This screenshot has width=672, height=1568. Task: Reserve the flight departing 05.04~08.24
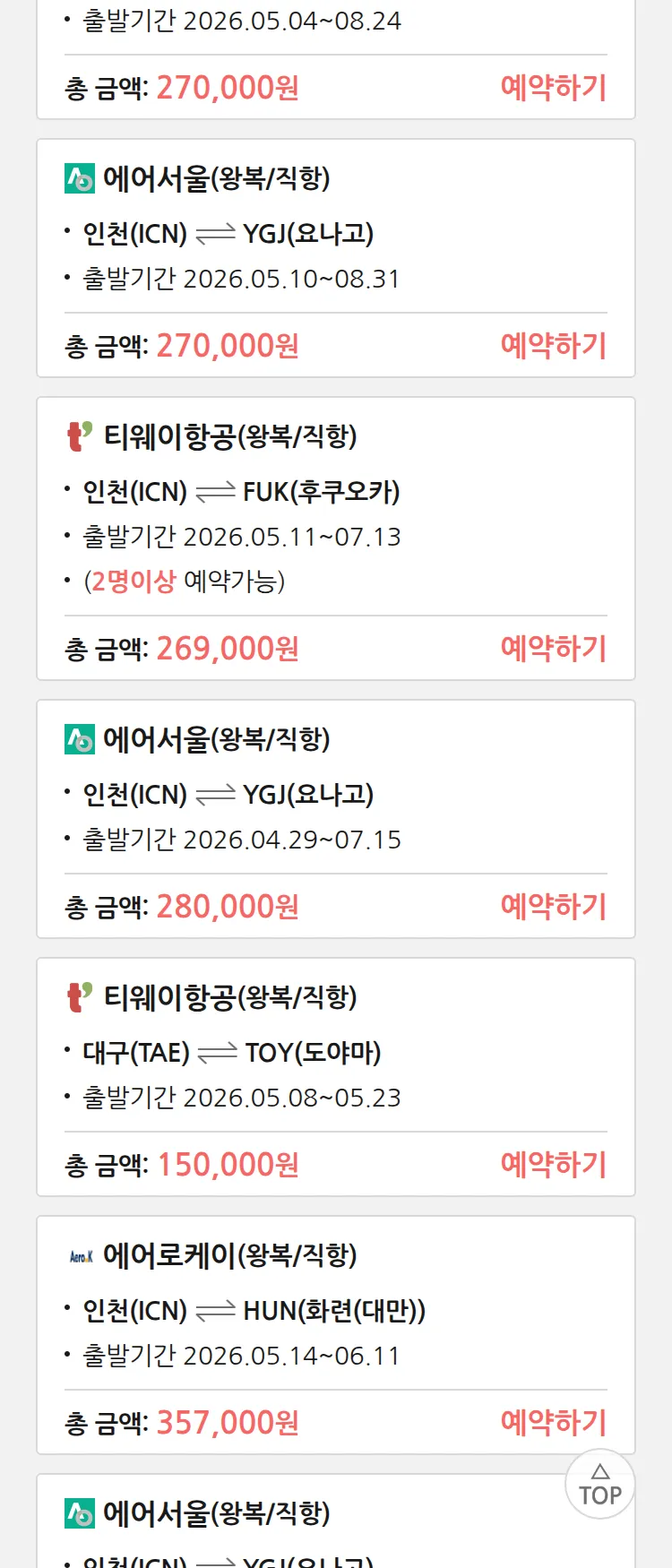pos(553,87)
